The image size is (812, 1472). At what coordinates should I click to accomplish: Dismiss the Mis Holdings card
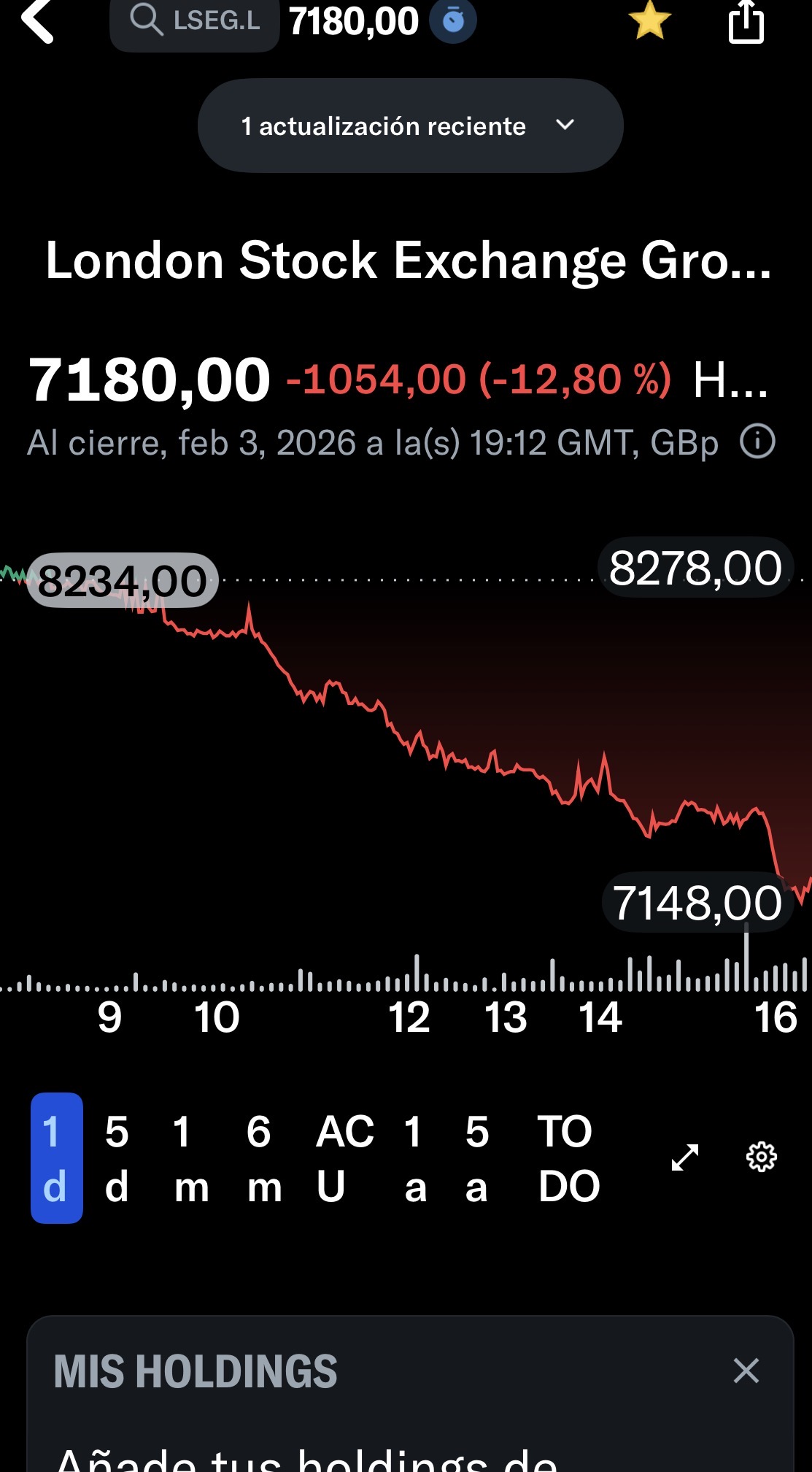tap(746, 1371)
